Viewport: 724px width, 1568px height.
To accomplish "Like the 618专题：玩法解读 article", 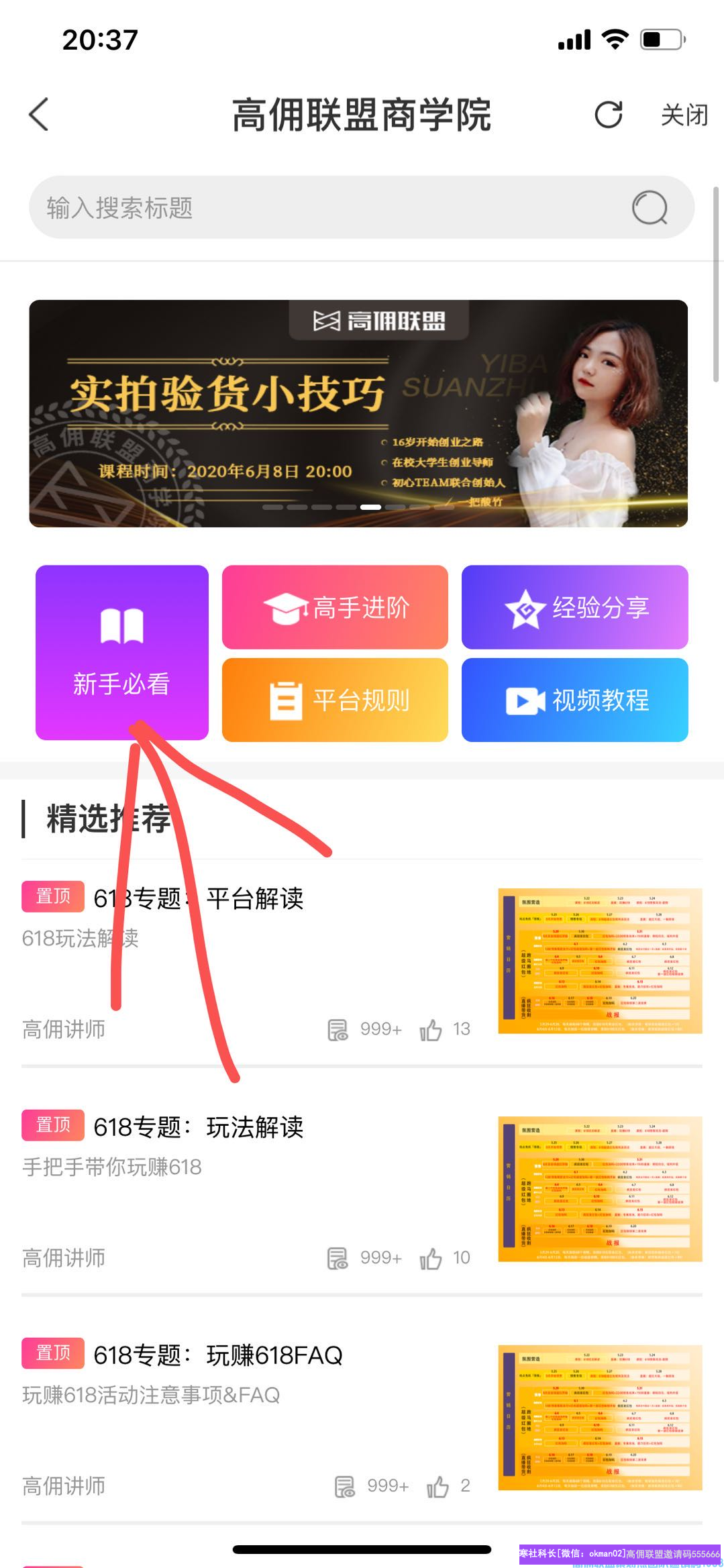I will pos(431,1258).
